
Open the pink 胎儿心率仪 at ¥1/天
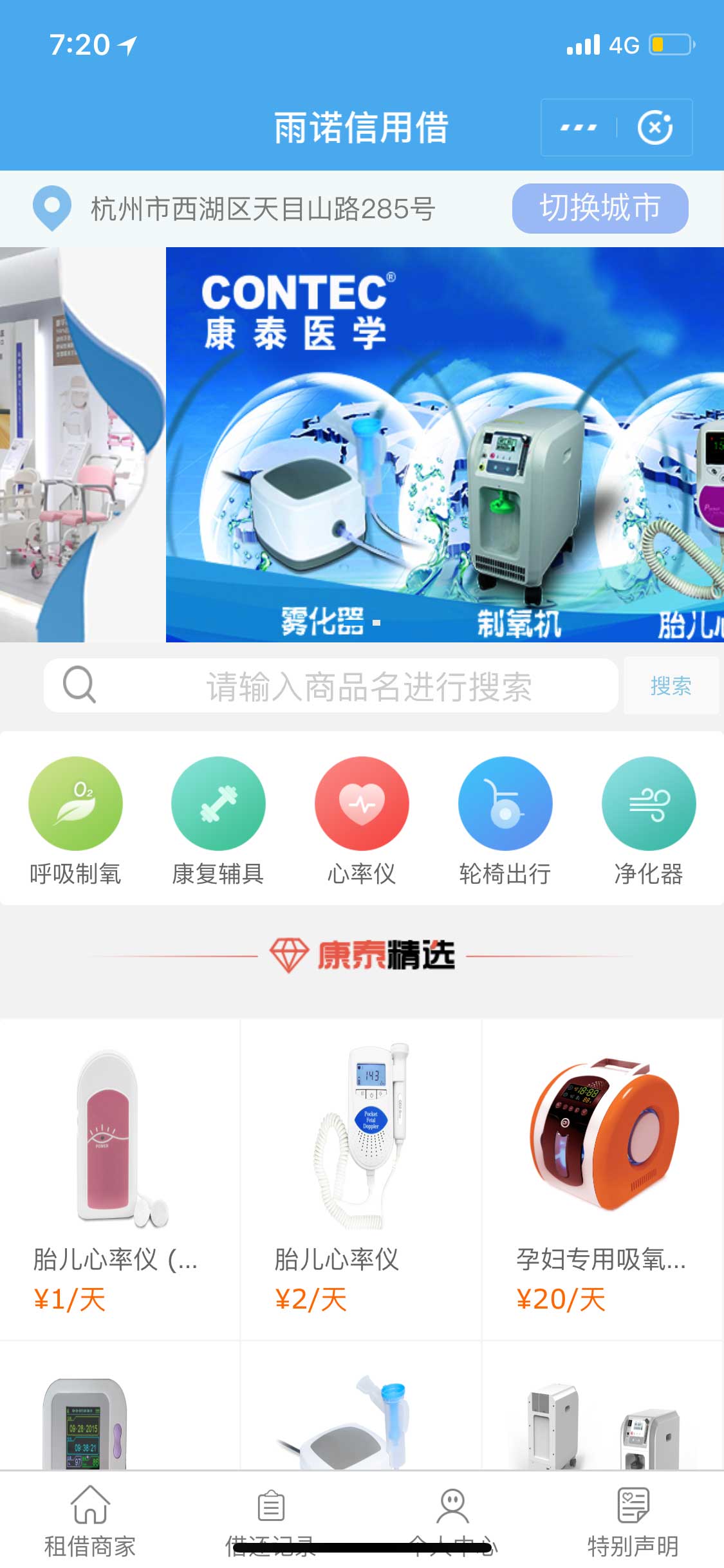[120, 1178]
